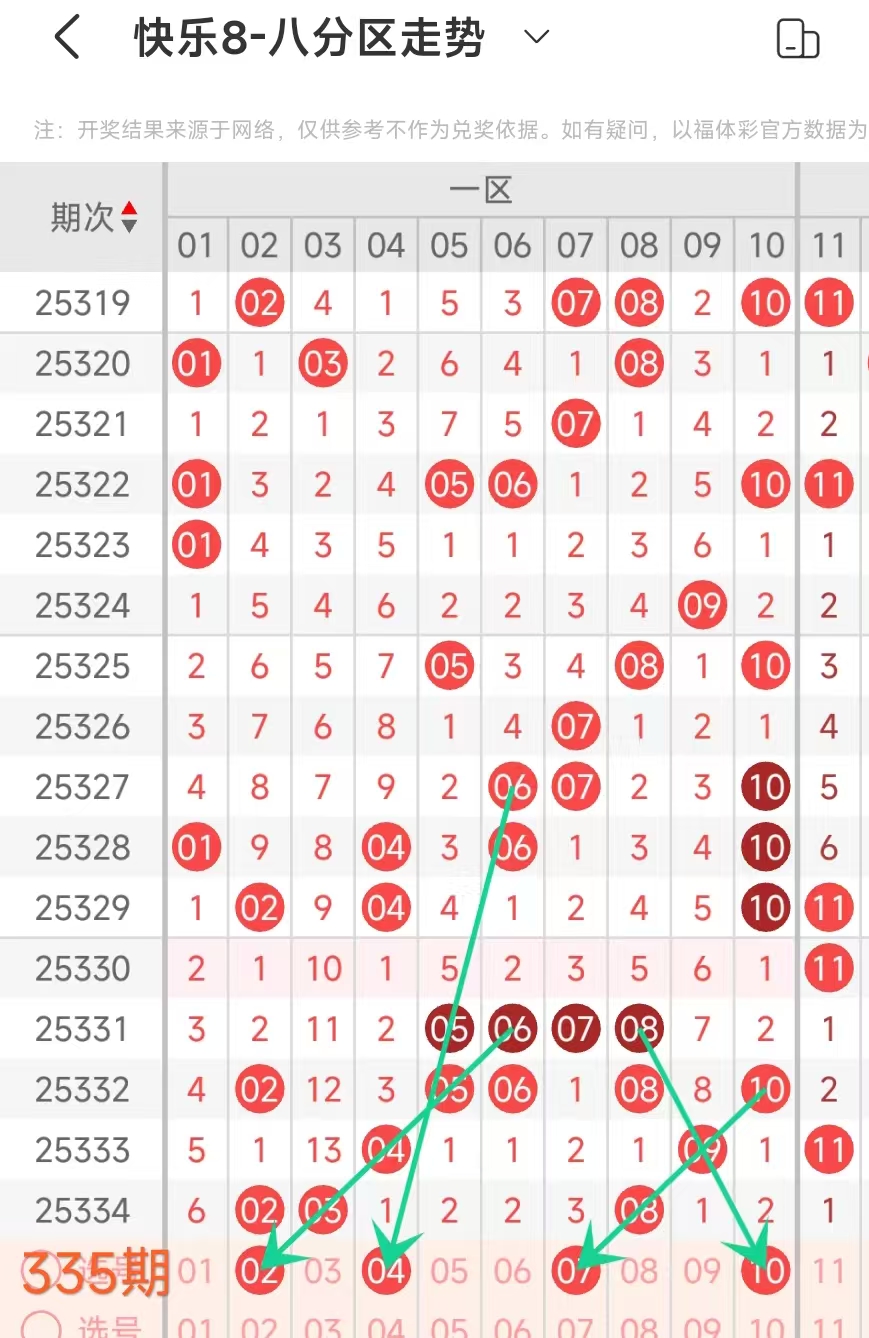Deselect number 04 in the first 选号 row
869x1338 pixels.
[x=386, y=1272]
